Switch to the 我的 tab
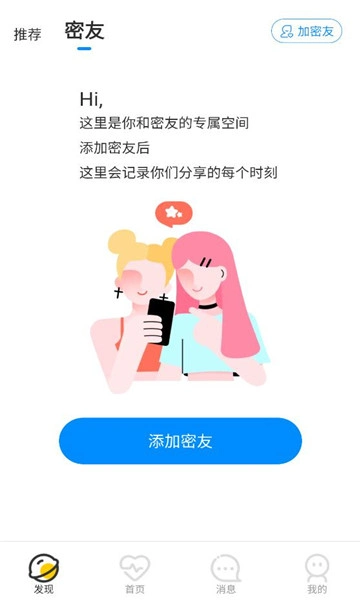This screenshot has width=360, height=600. pos(317,573)
